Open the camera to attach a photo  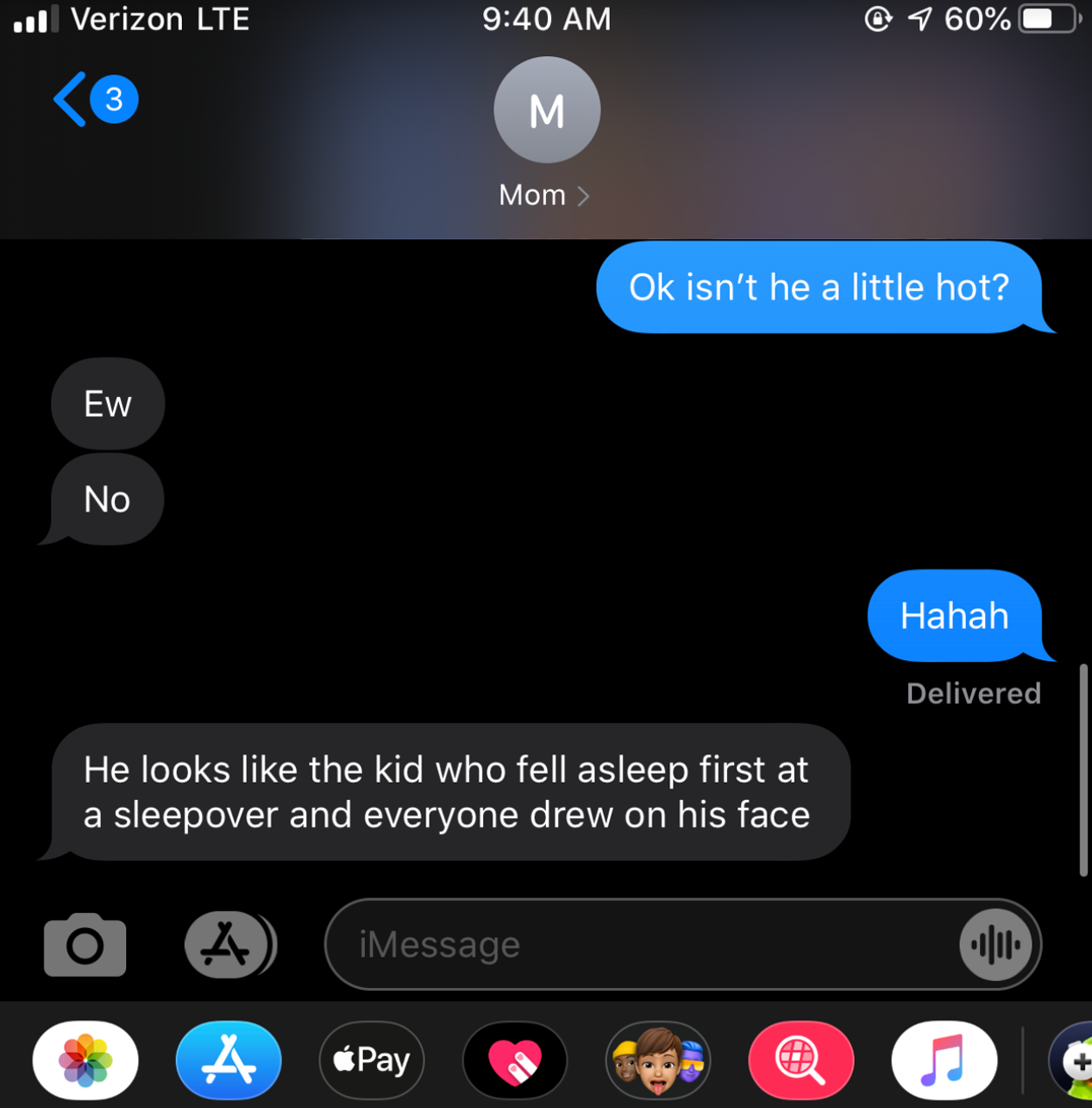pos(85,945)
